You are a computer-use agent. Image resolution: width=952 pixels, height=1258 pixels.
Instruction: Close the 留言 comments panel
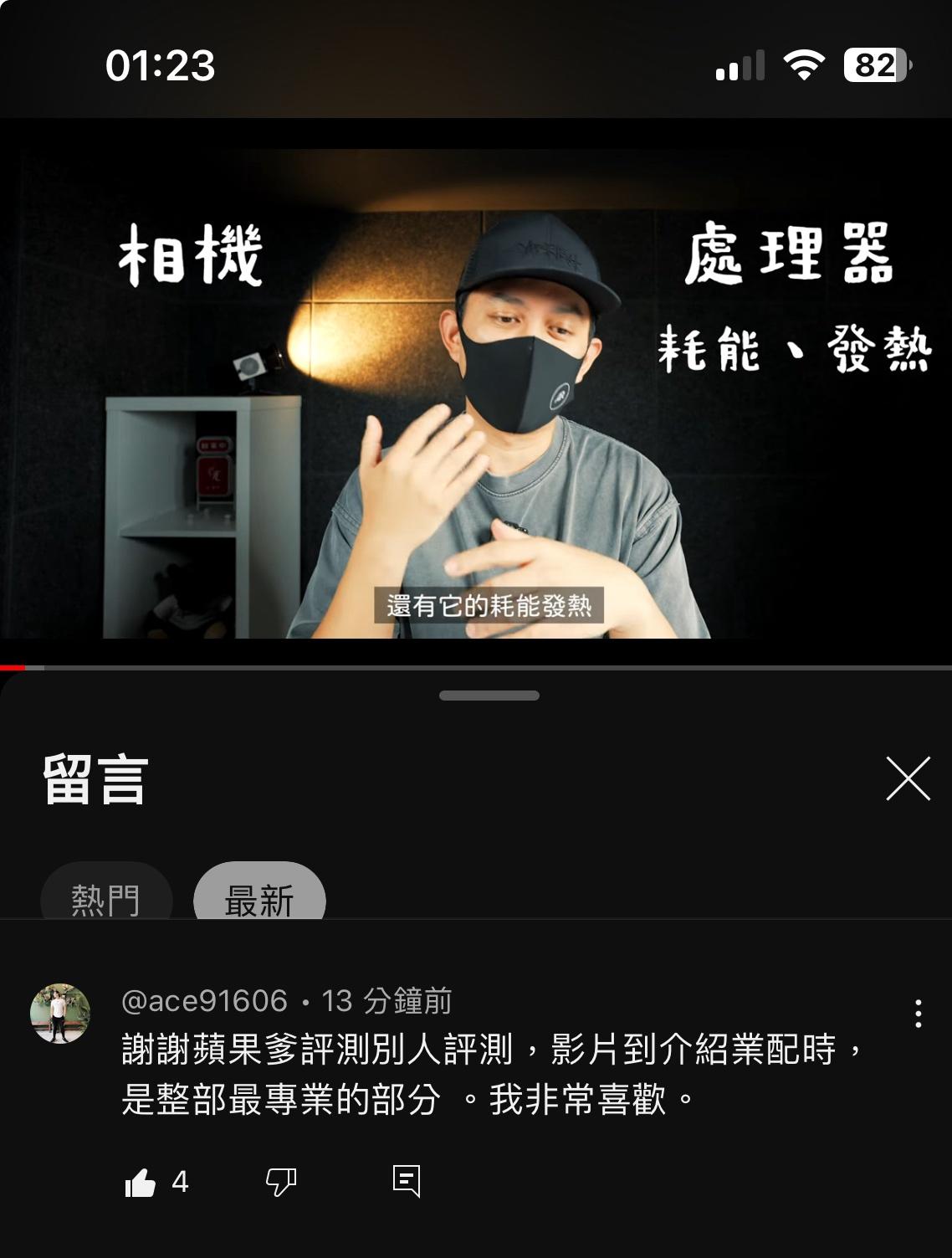click(908, 778)
